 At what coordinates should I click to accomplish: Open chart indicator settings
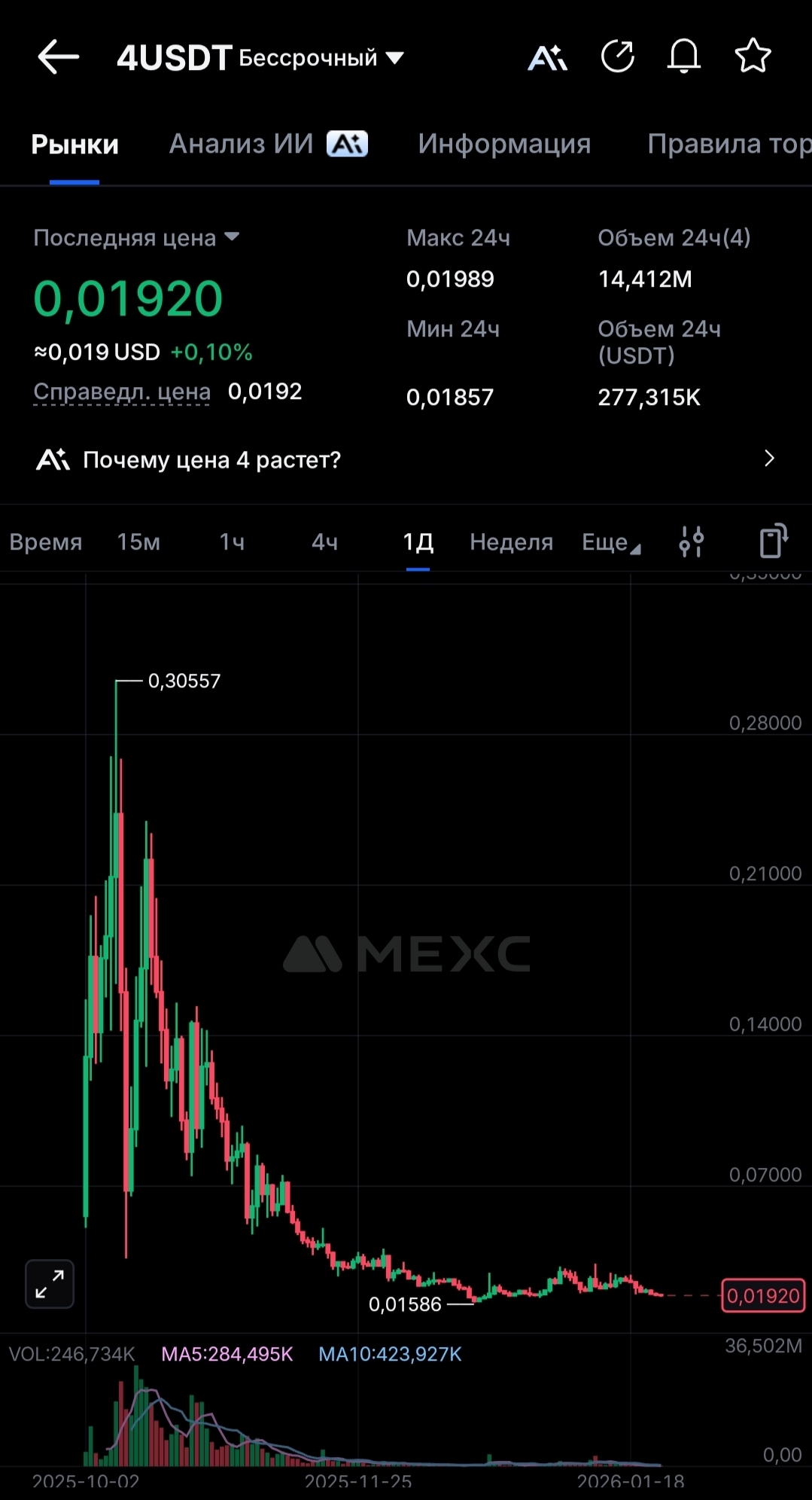coord(691,542)
